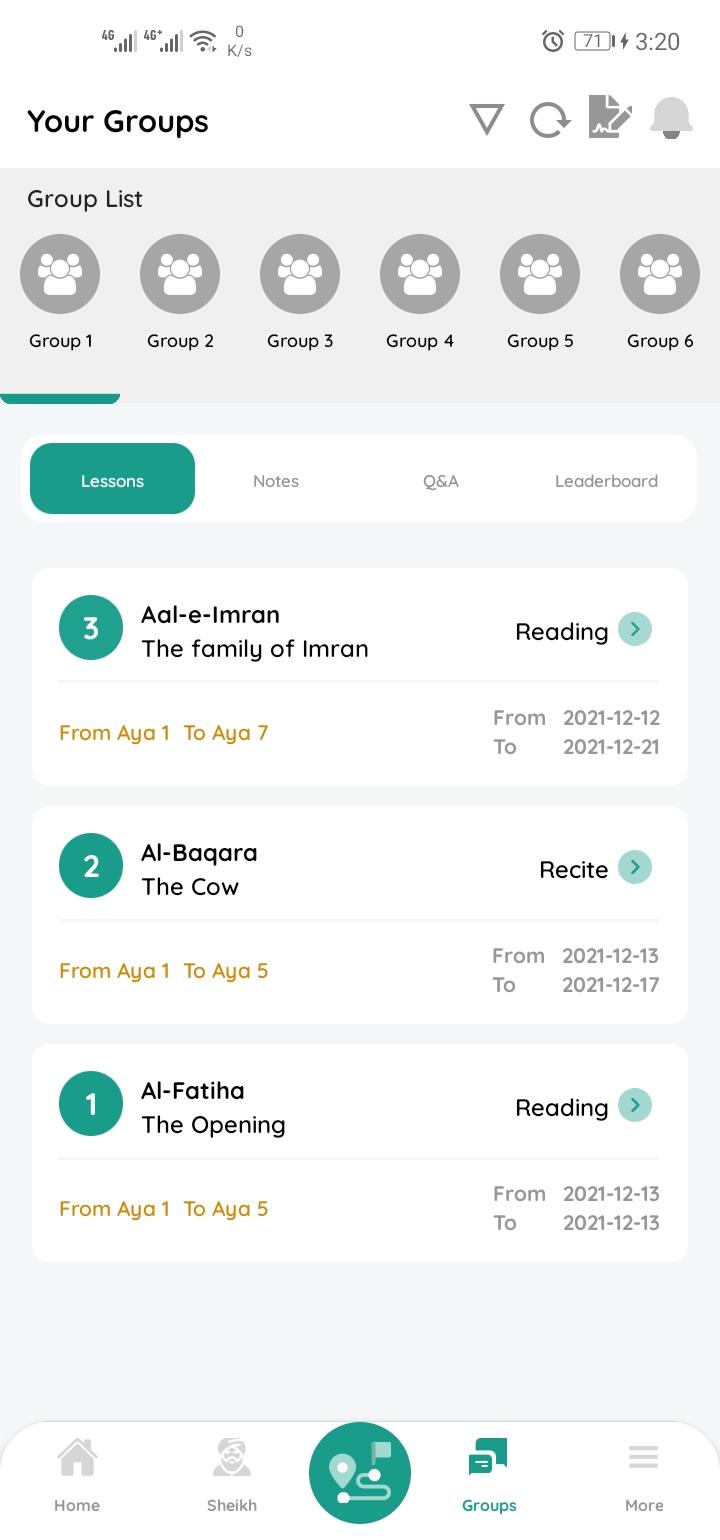Switch to the Notes tab
The image size is (720, 1540).
tap(276, 480)
